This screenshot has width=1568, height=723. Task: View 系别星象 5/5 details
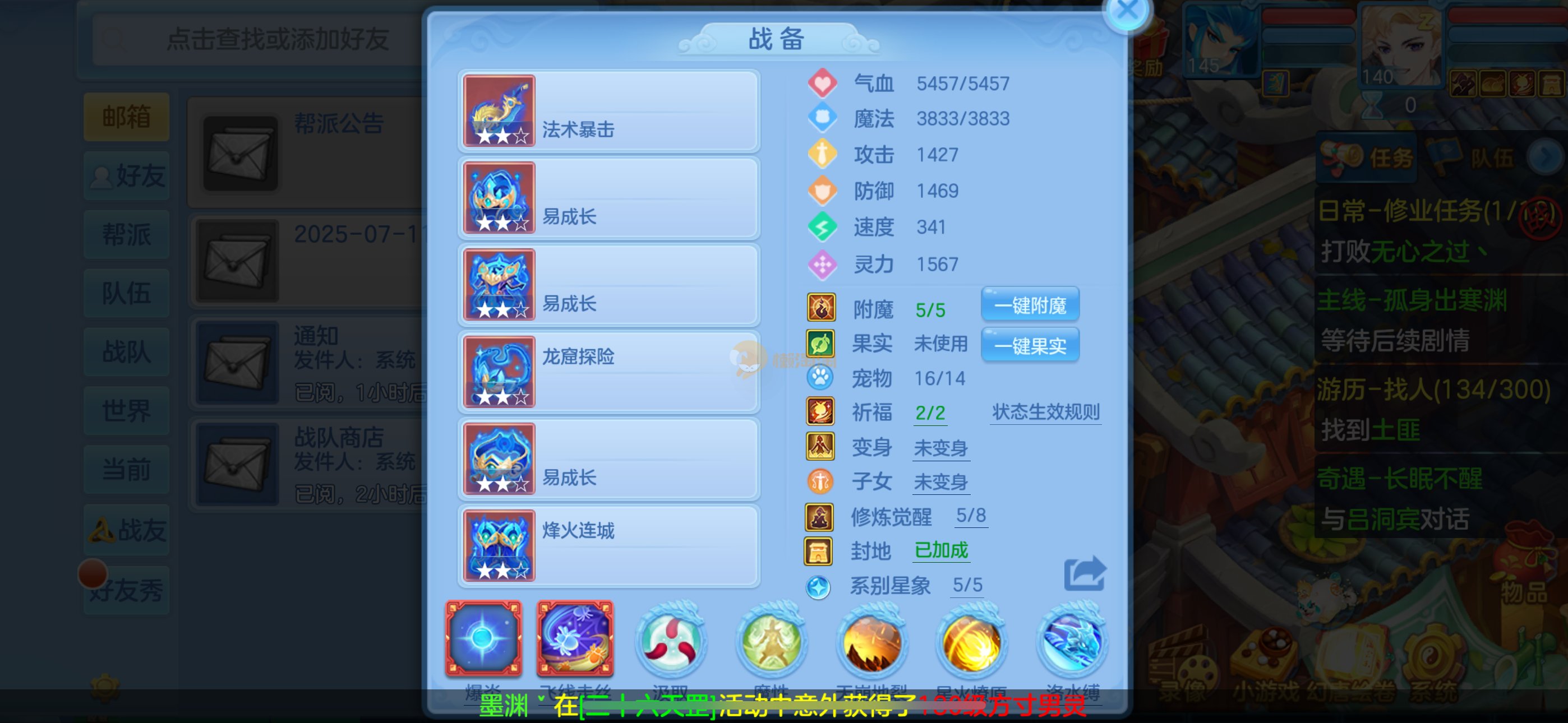point(967,585)
